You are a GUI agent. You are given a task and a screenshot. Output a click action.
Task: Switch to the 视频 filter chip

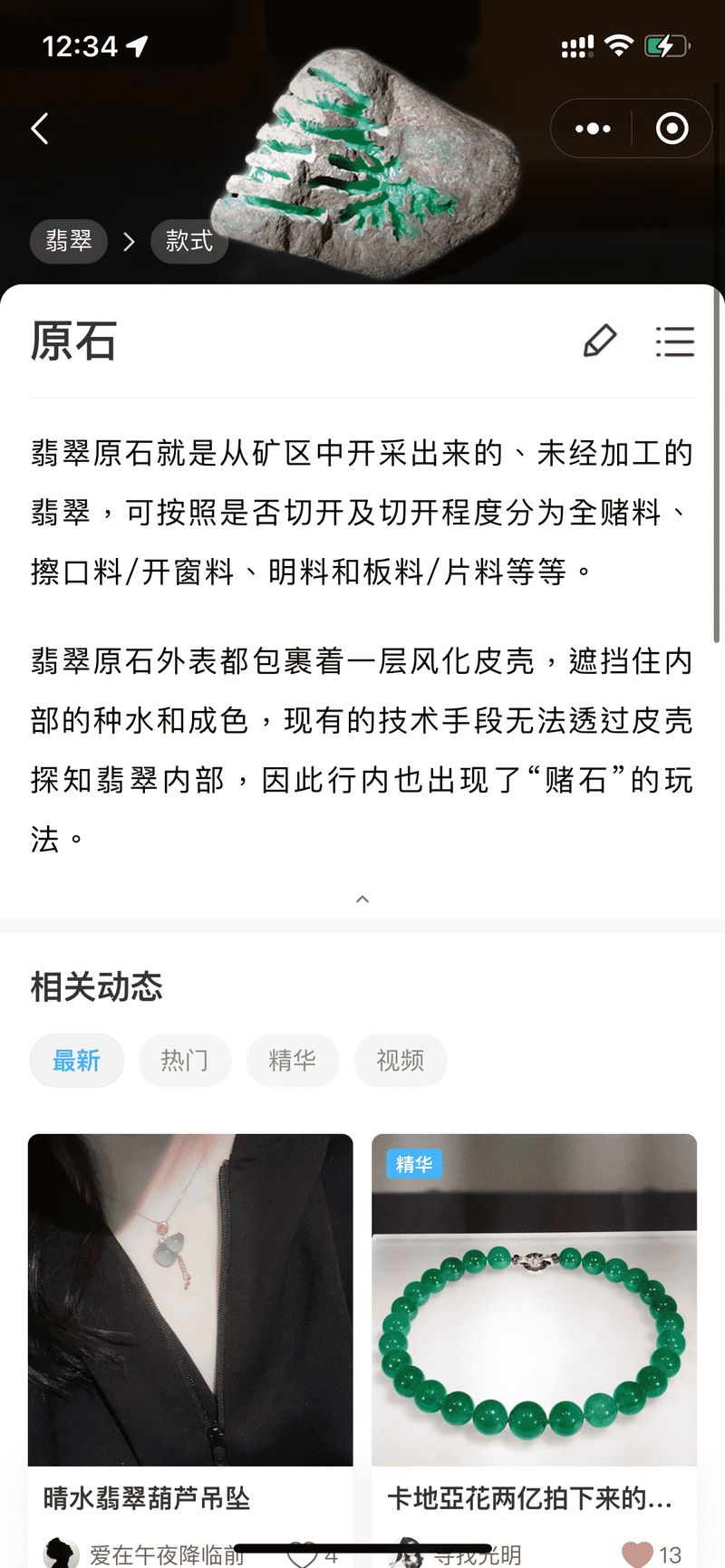pyautogui.click(x=401, y=1061)
